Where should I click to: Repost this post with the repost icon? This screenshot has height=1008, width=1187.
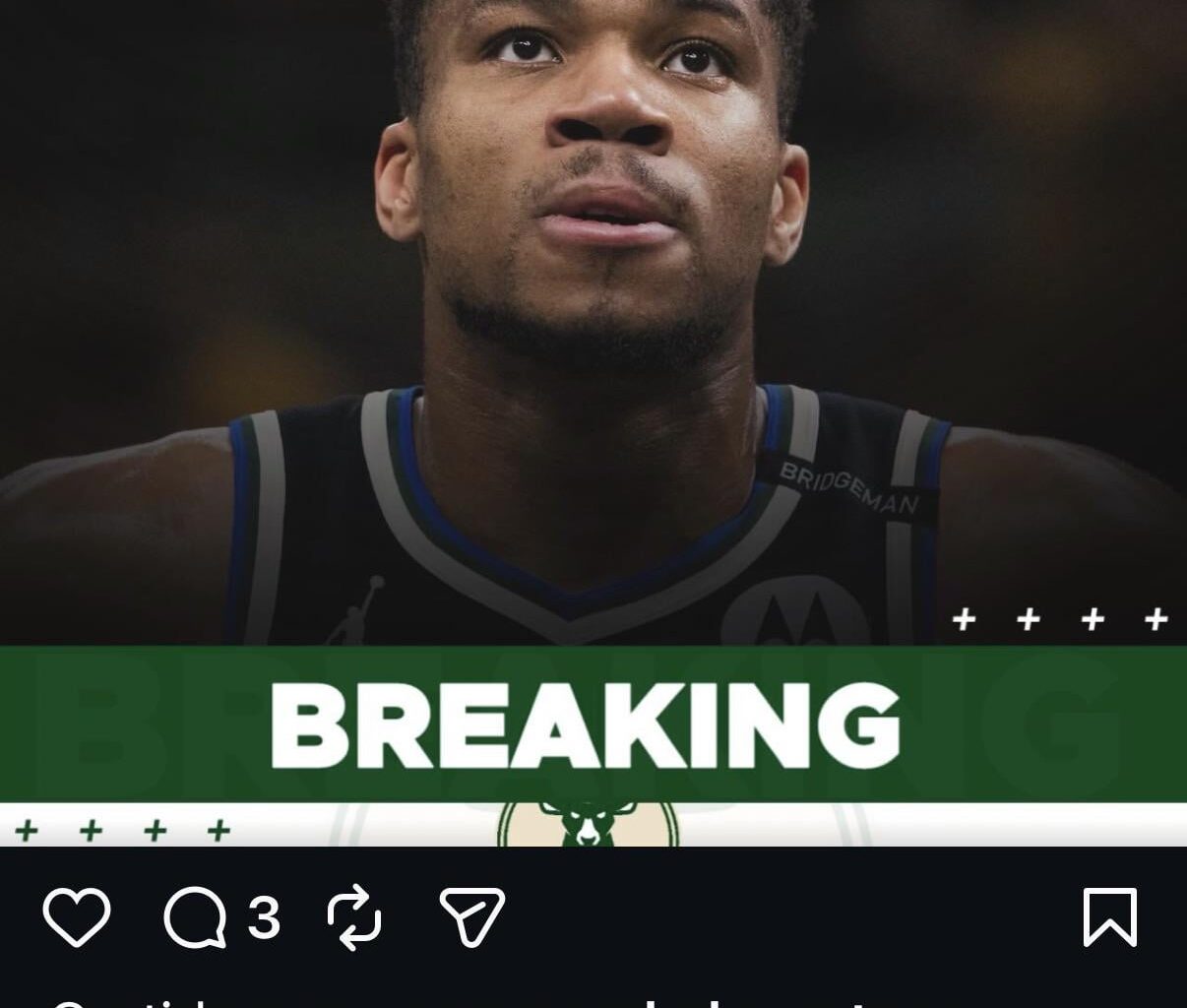tap(354, 917)
